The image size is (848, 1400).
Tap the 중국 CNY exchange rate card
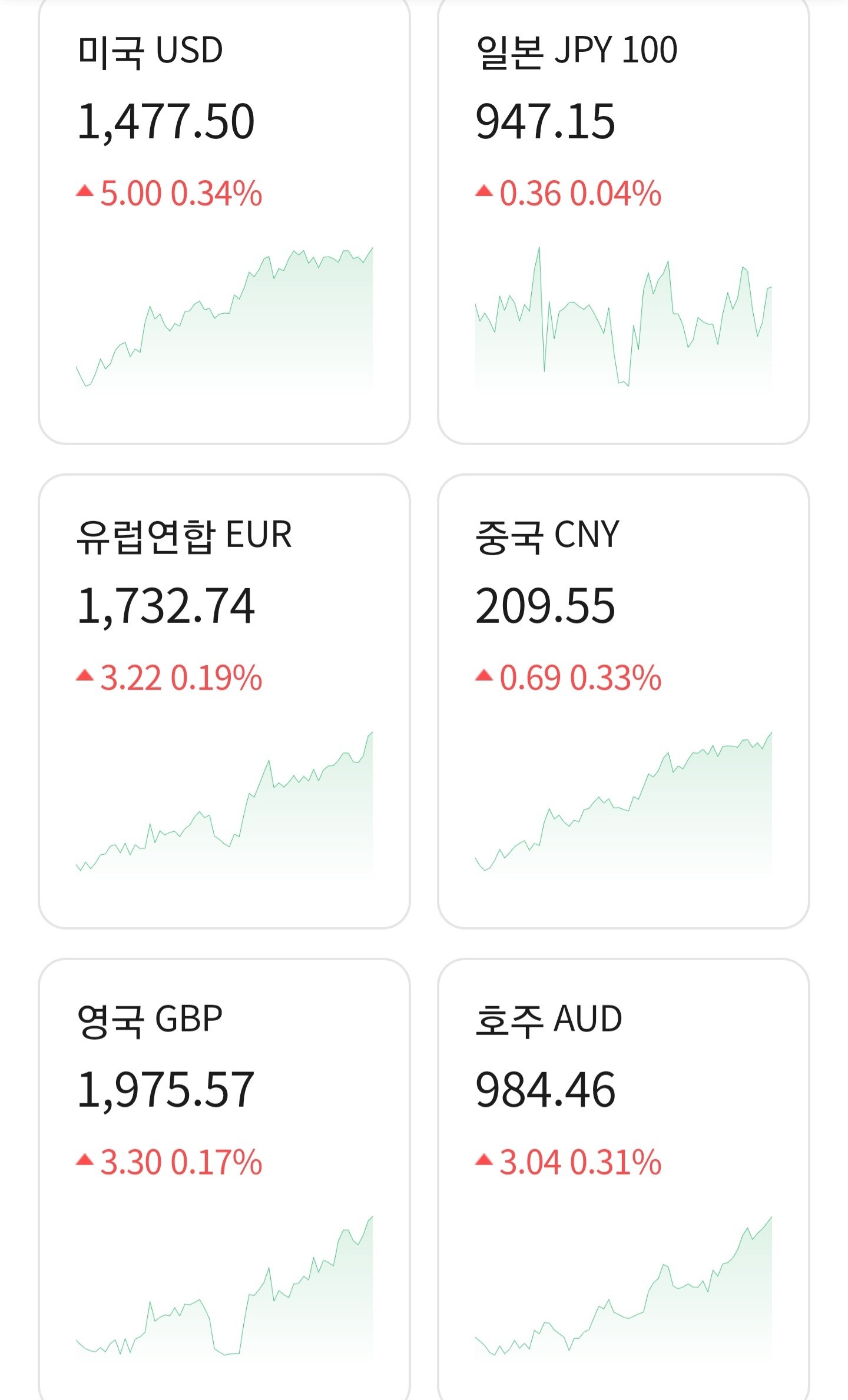click(623, 701)
